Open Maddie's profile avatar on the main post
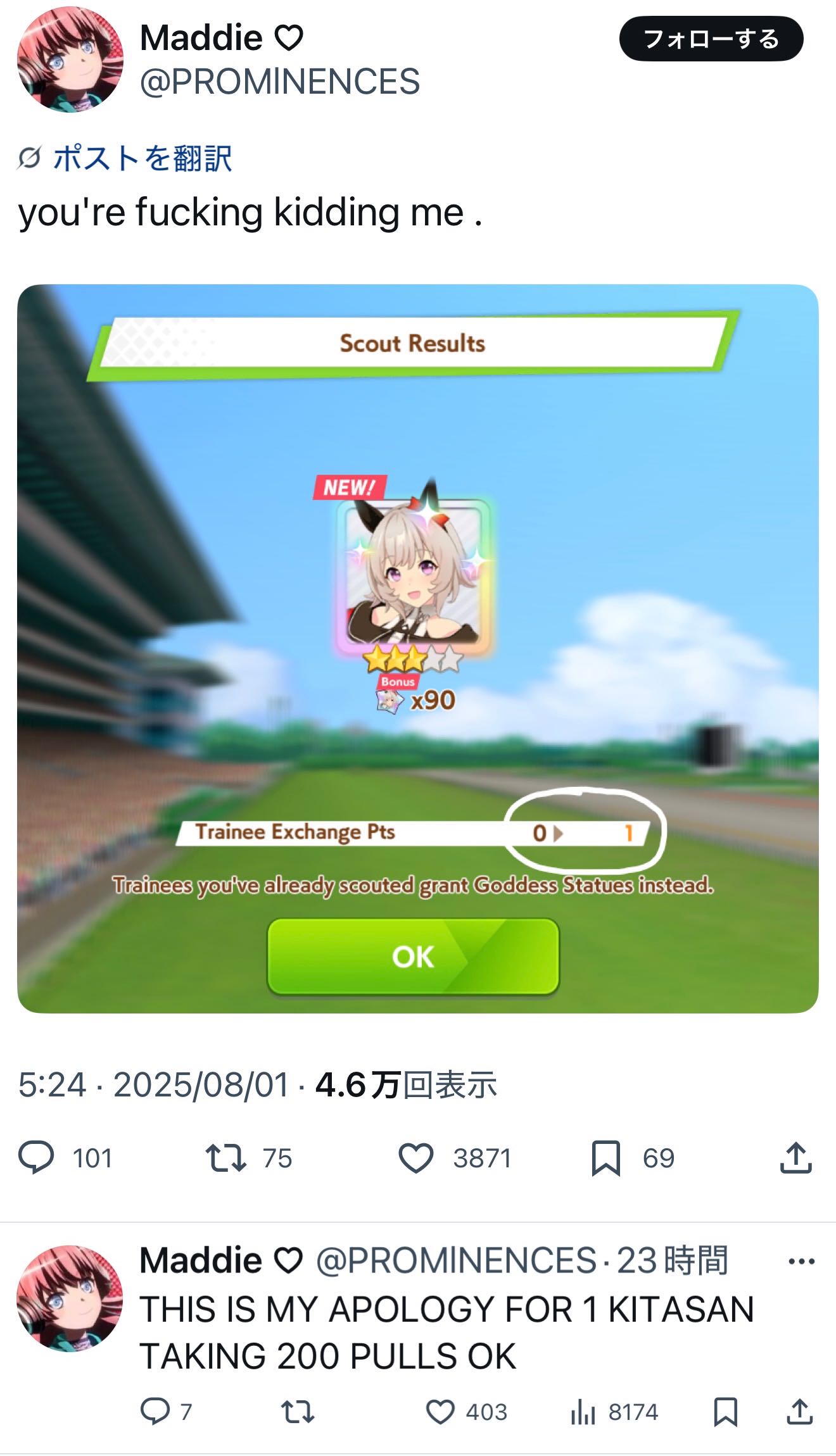836x1456 pixels. coord(70,60)
